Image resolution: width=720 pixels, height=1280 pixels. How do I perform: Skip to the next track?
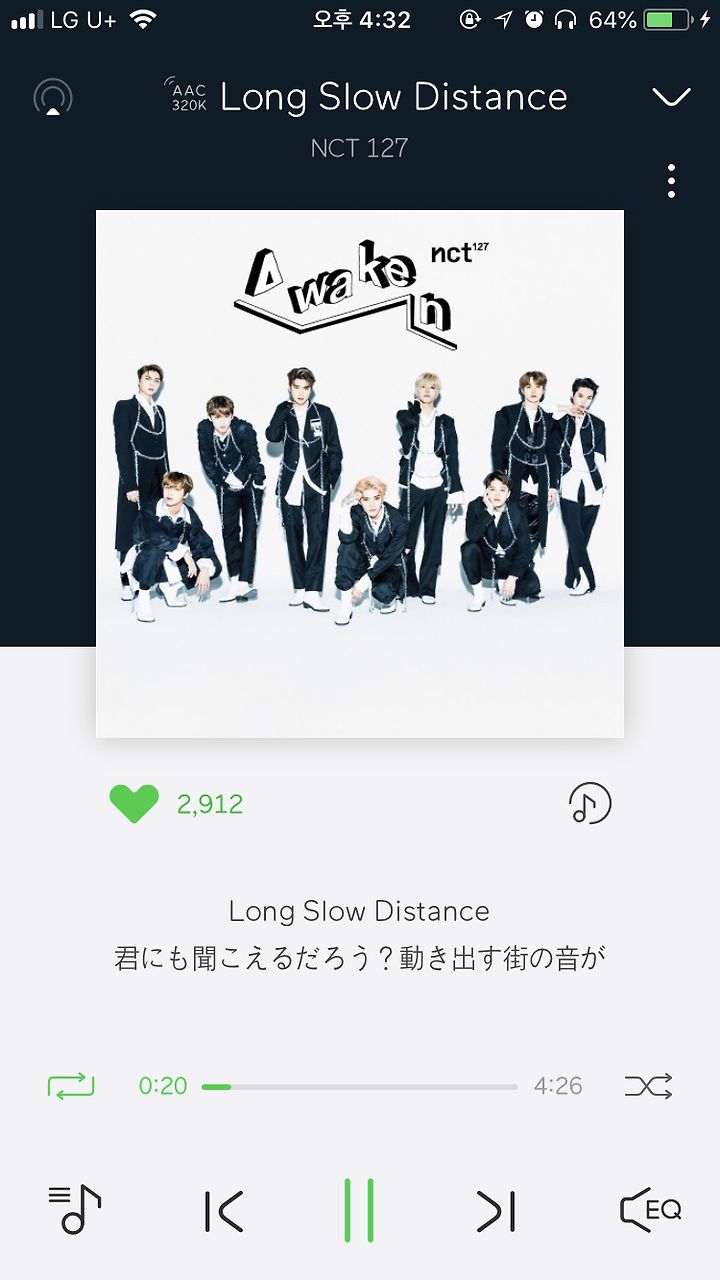(497, 1211)
